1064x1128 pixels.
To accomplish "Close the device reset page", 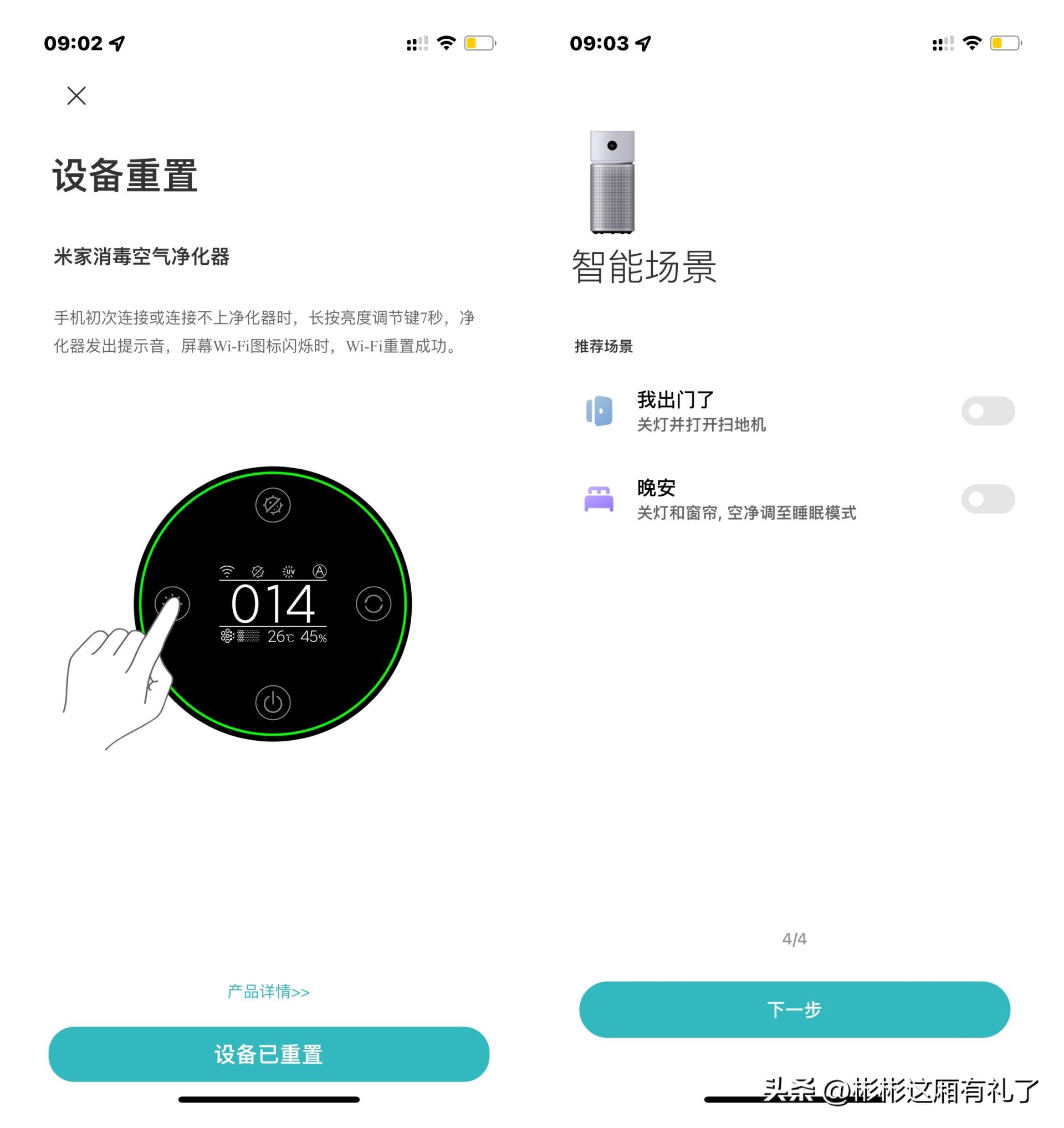I will (x=76, y=96).
